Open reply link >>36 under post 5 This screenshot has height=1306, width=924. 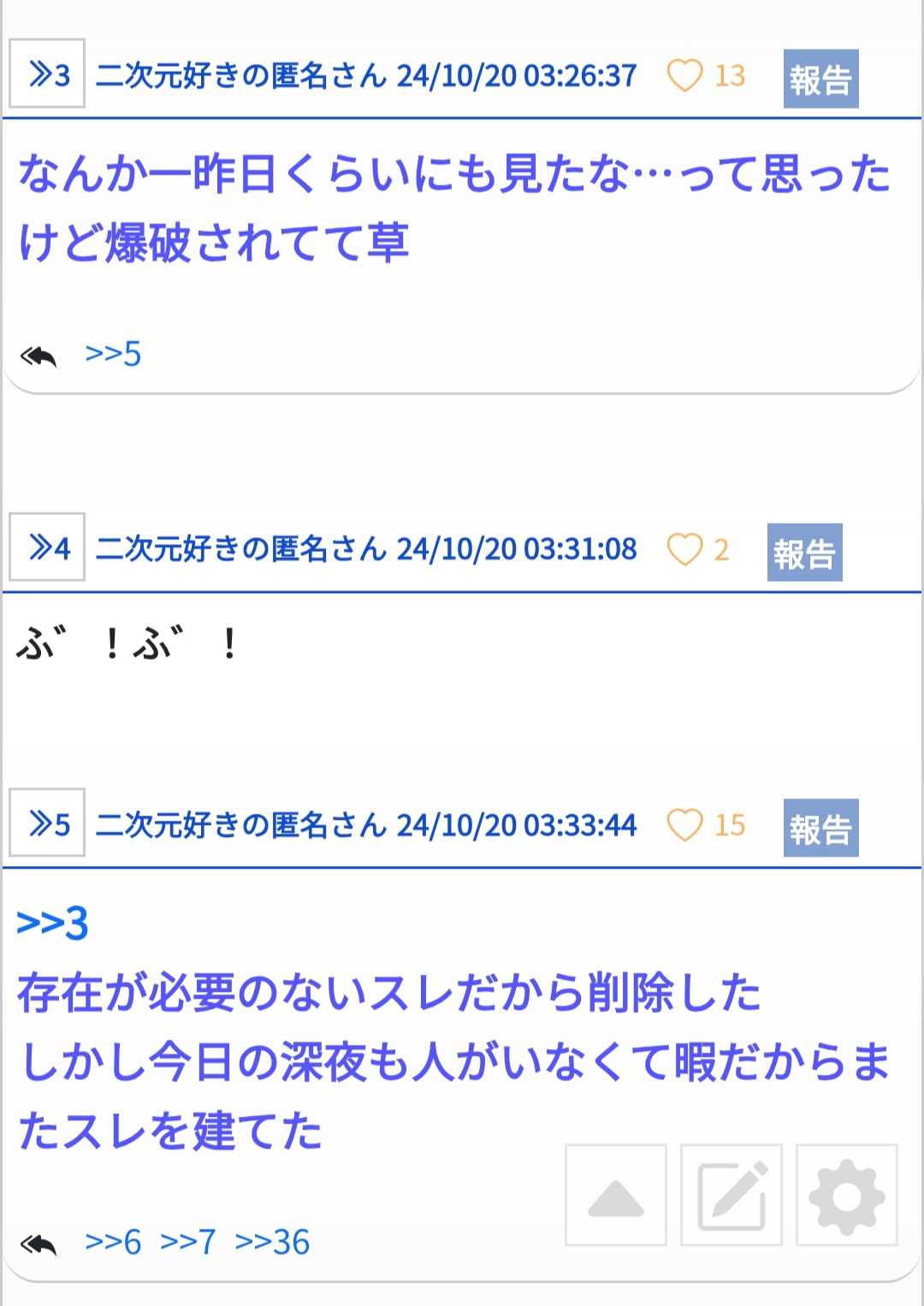(272, 1242)
